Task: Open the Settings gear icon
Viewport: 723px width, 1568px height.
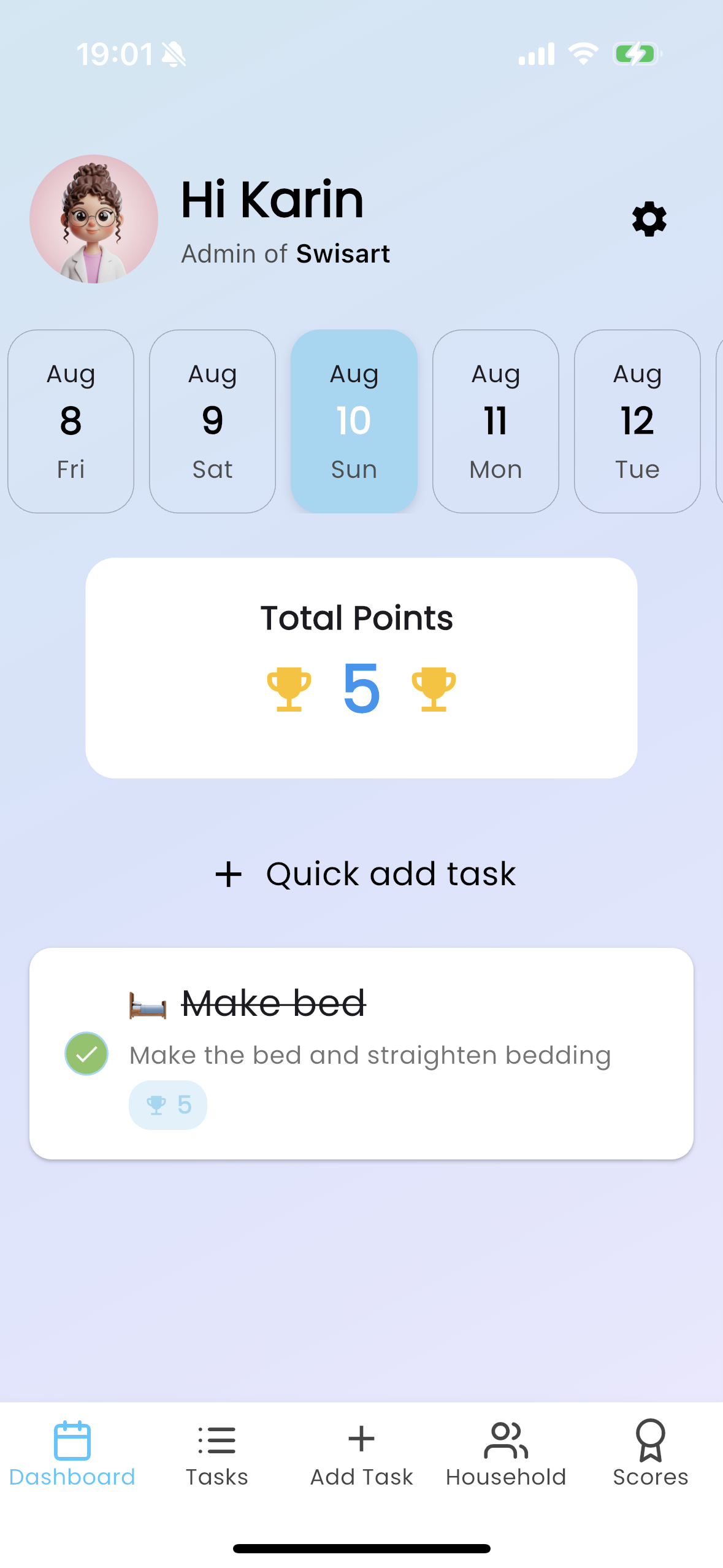Action: [x=648, y=219]
